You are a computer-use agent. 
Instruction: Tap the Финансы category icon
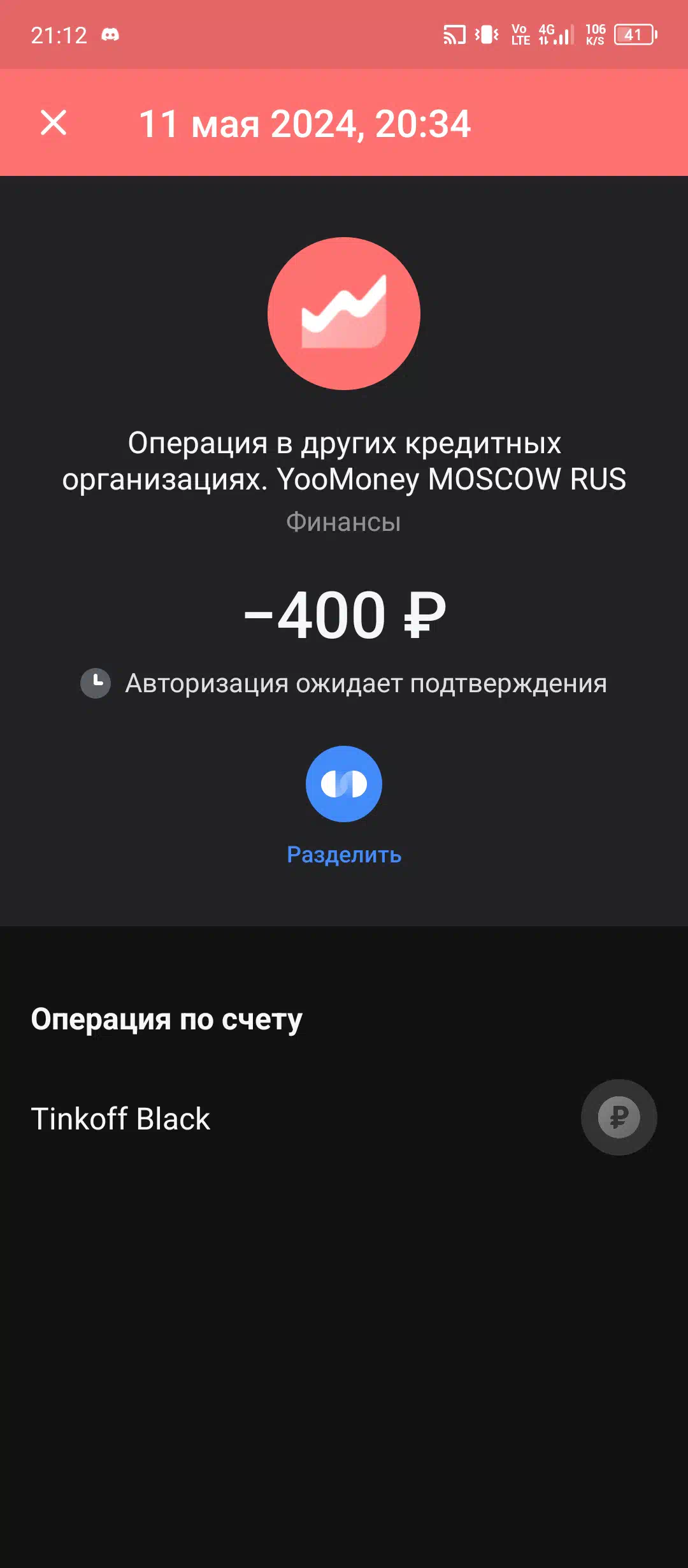344,314
